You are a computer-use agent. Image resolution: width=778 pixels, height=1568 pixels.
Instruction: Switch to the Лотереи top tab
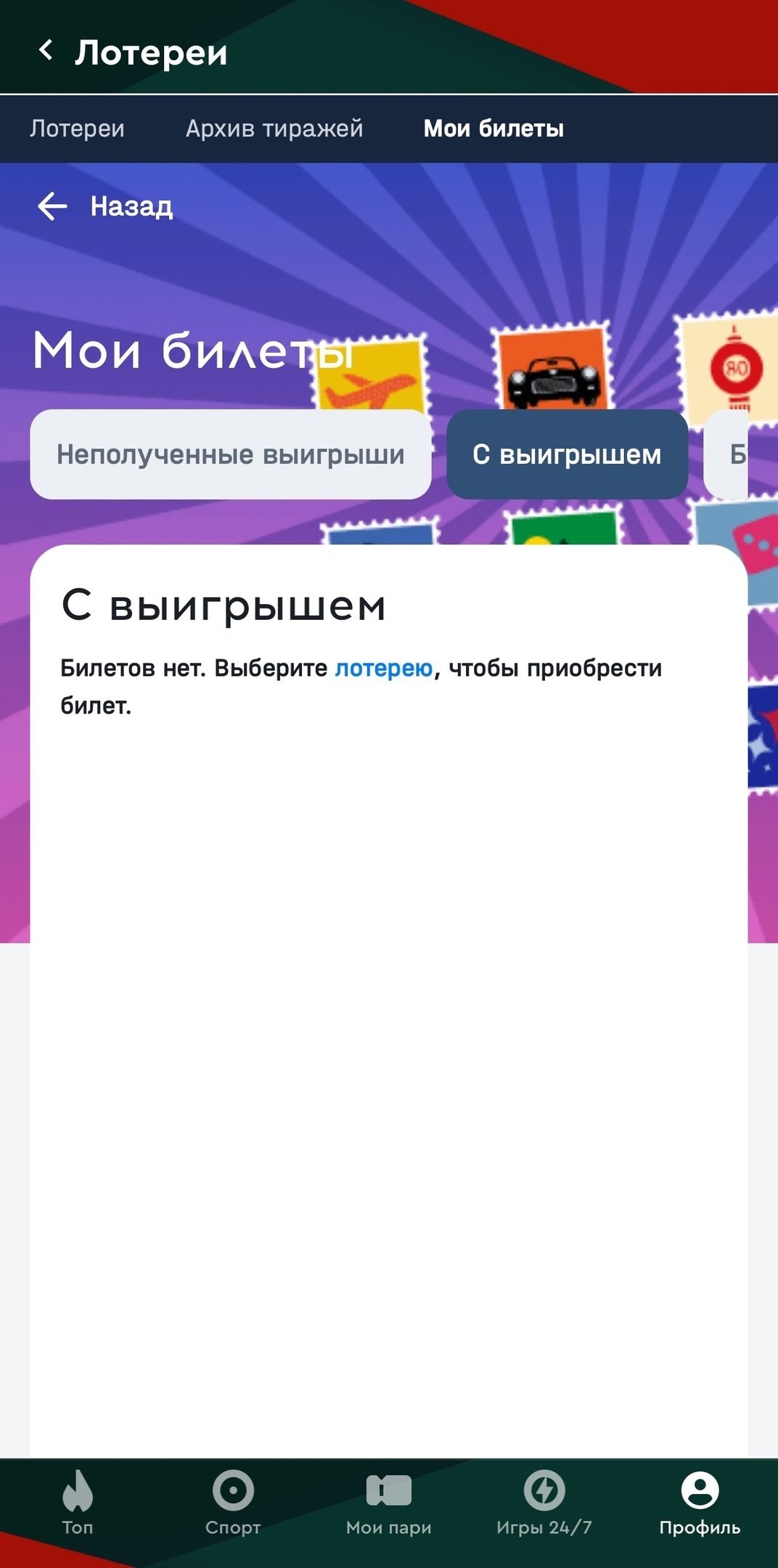coord(77,128)
